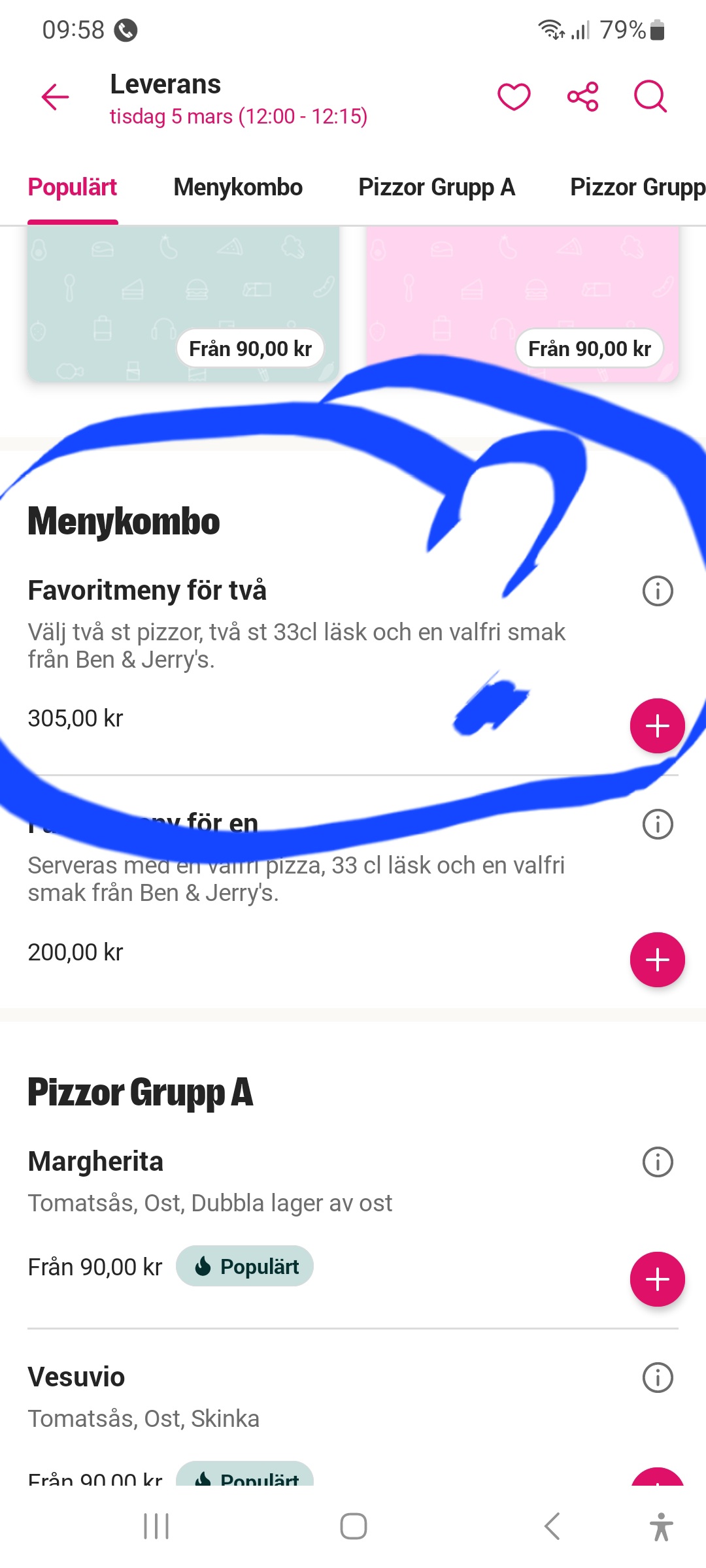This screenshot has width=706, height=1568.
Task: Show info for the 200,00 kr menu
Action: (658, 825)
